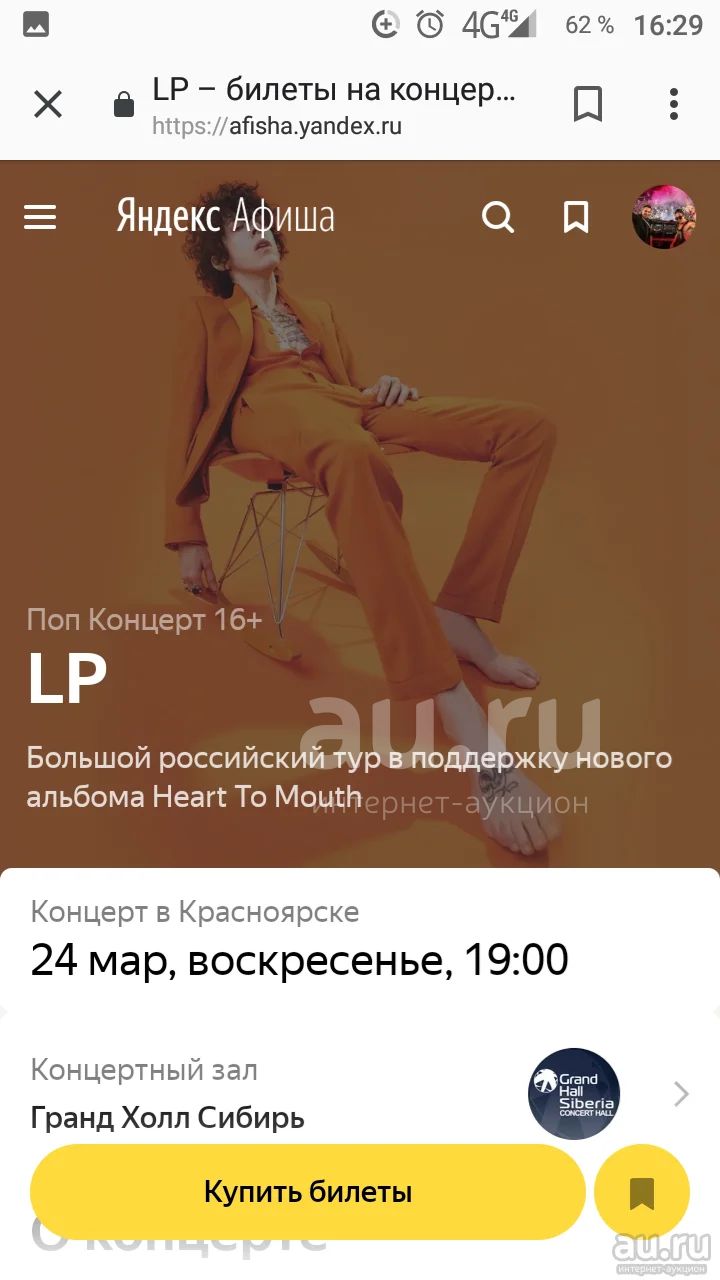This screenshot has width=720, height=1280.
Task: Bookmark the page in the browser bar
Action: (x=587, y=104)
